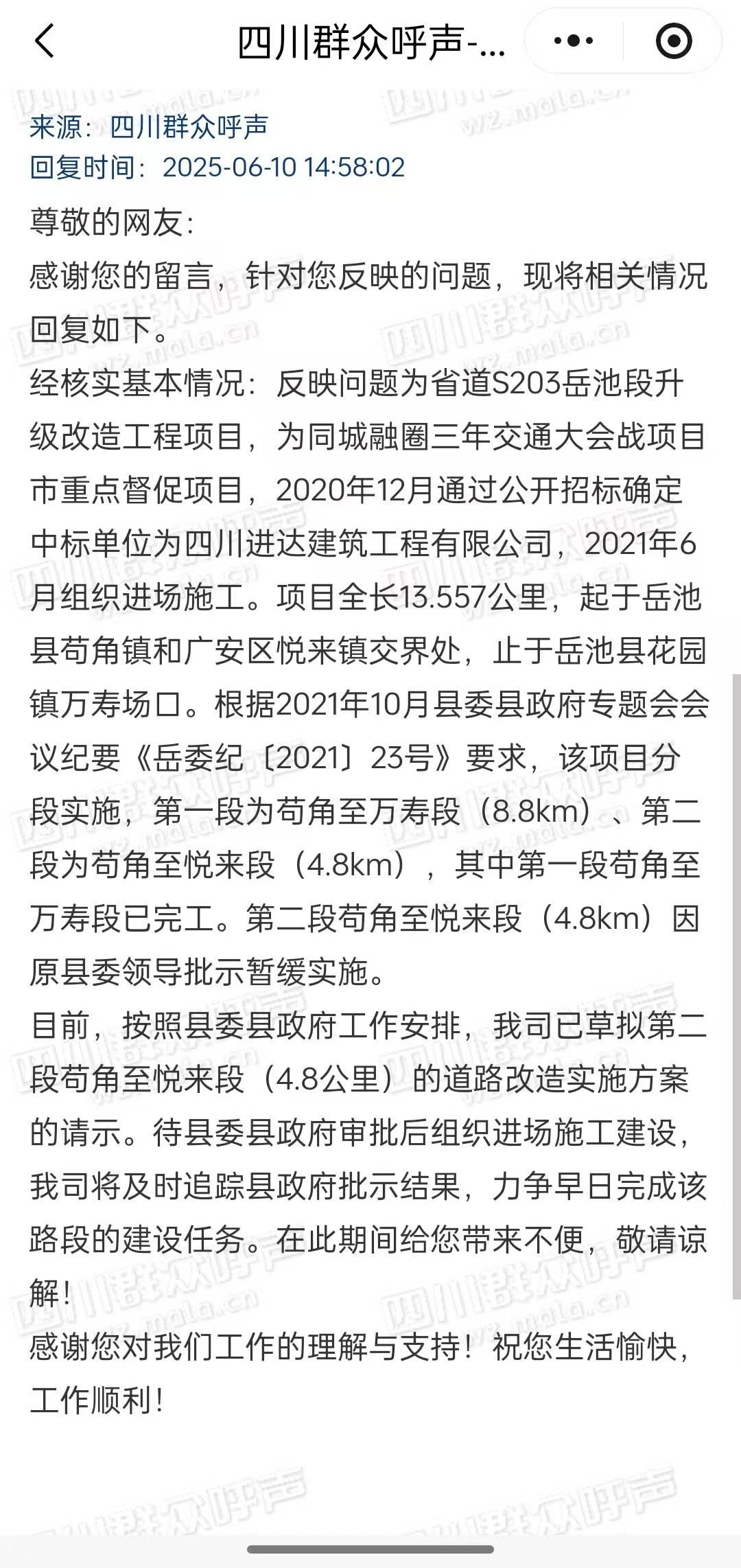
Task: Close the mini program via target icon
Action: pos(673,41)
